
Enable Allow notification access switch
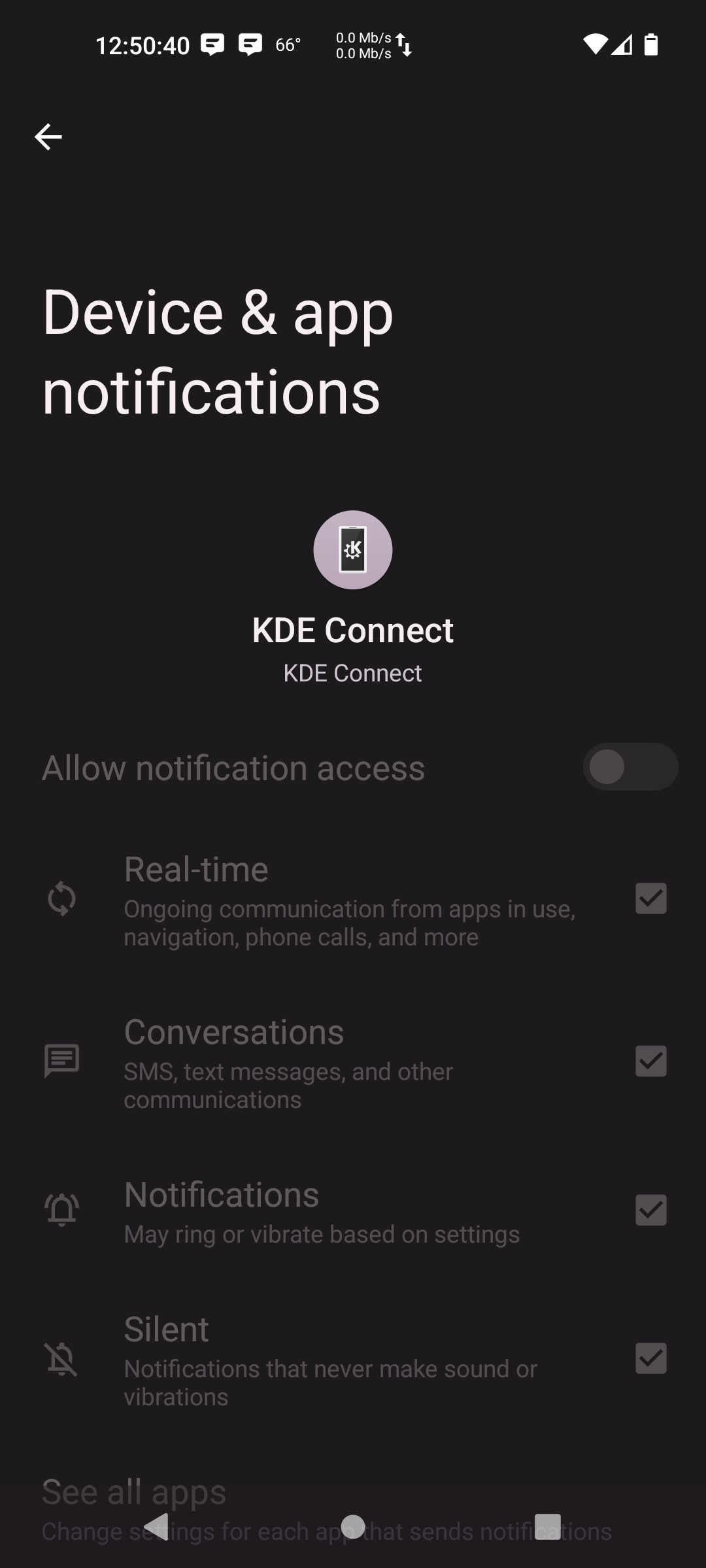coord(630,767)
